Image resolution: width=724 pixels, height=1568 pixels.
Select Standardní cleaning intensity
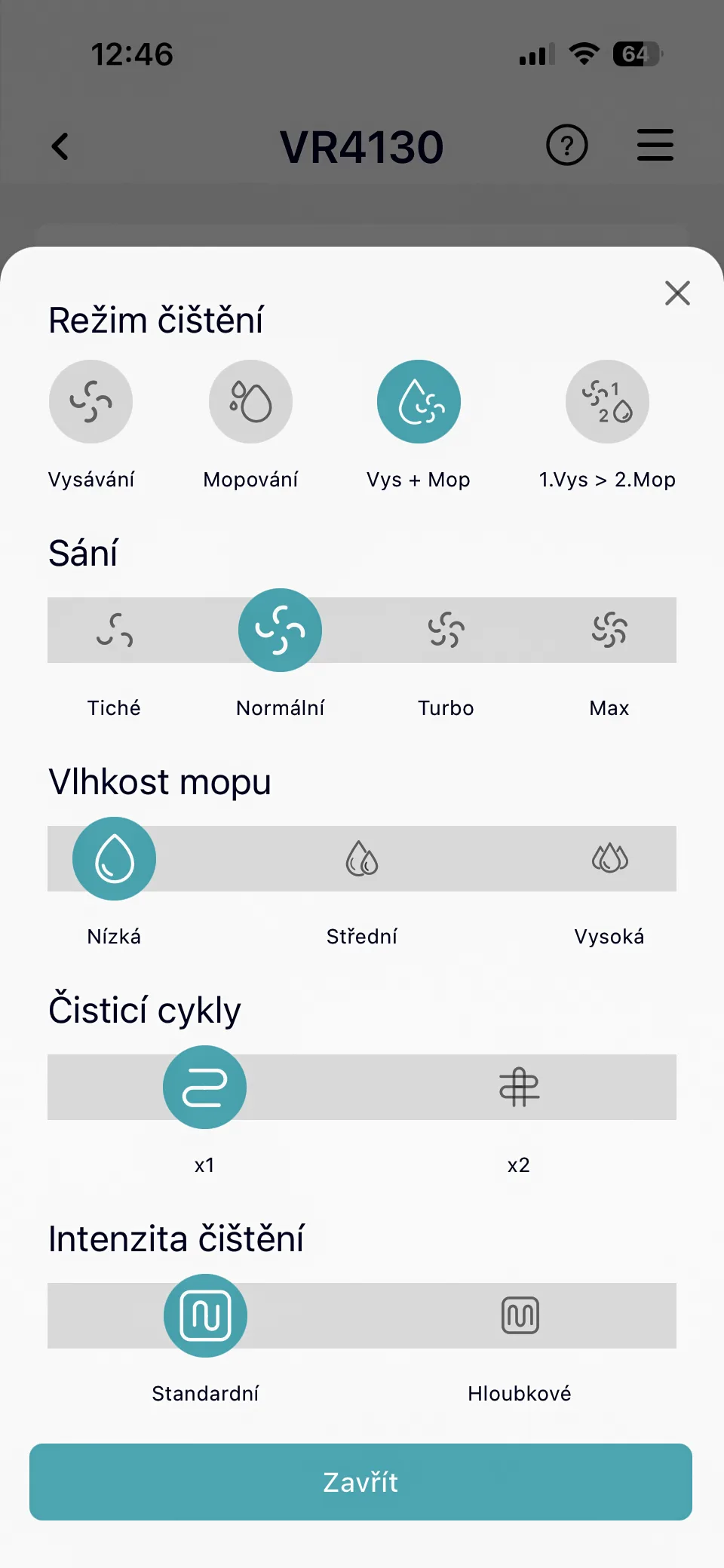tap(205, 1316)
